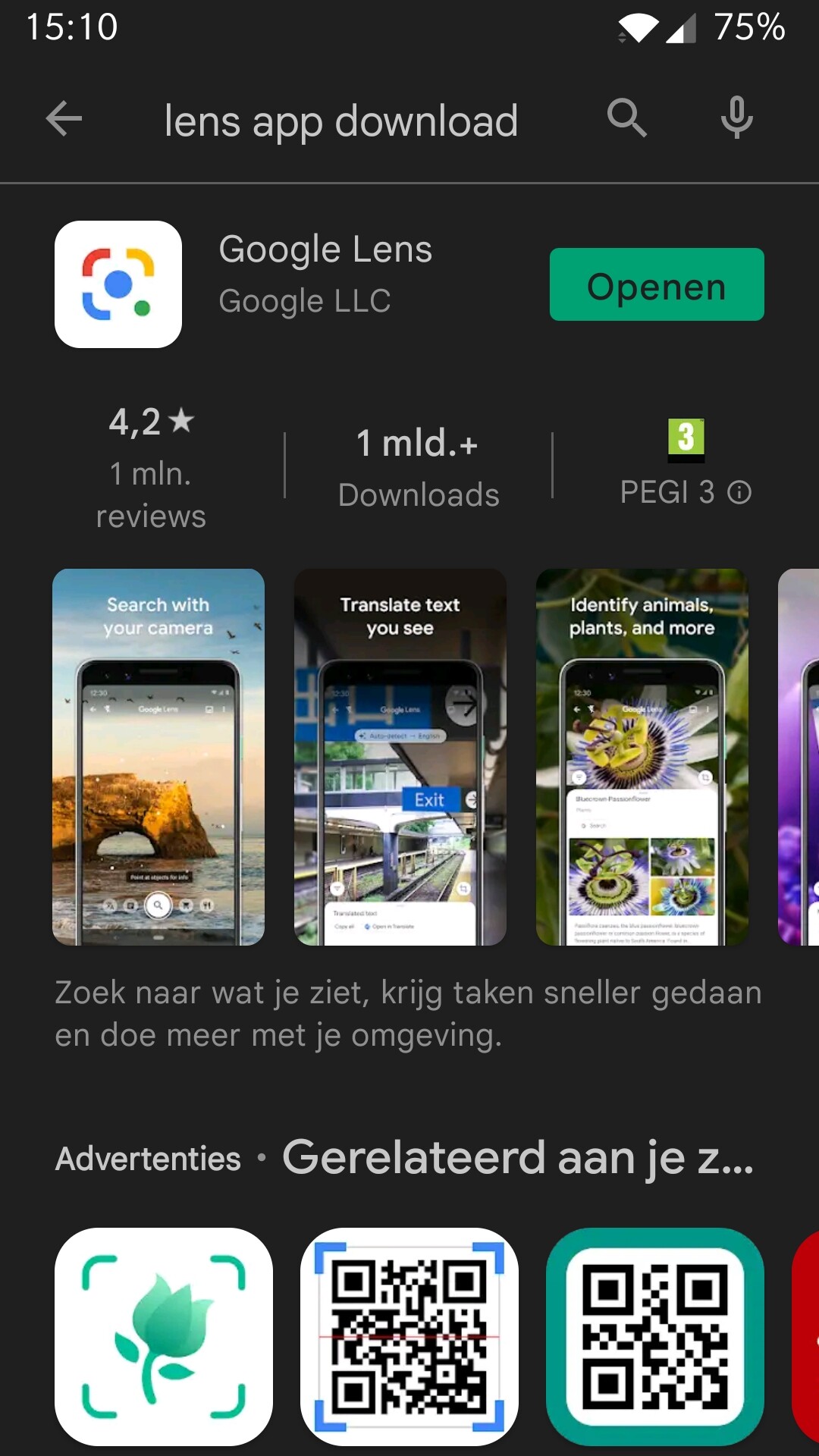This screenshot has height=1456, width=819.
Task: View the 'Translate text you see' screenshot
Action: click(x=400, y=757)
